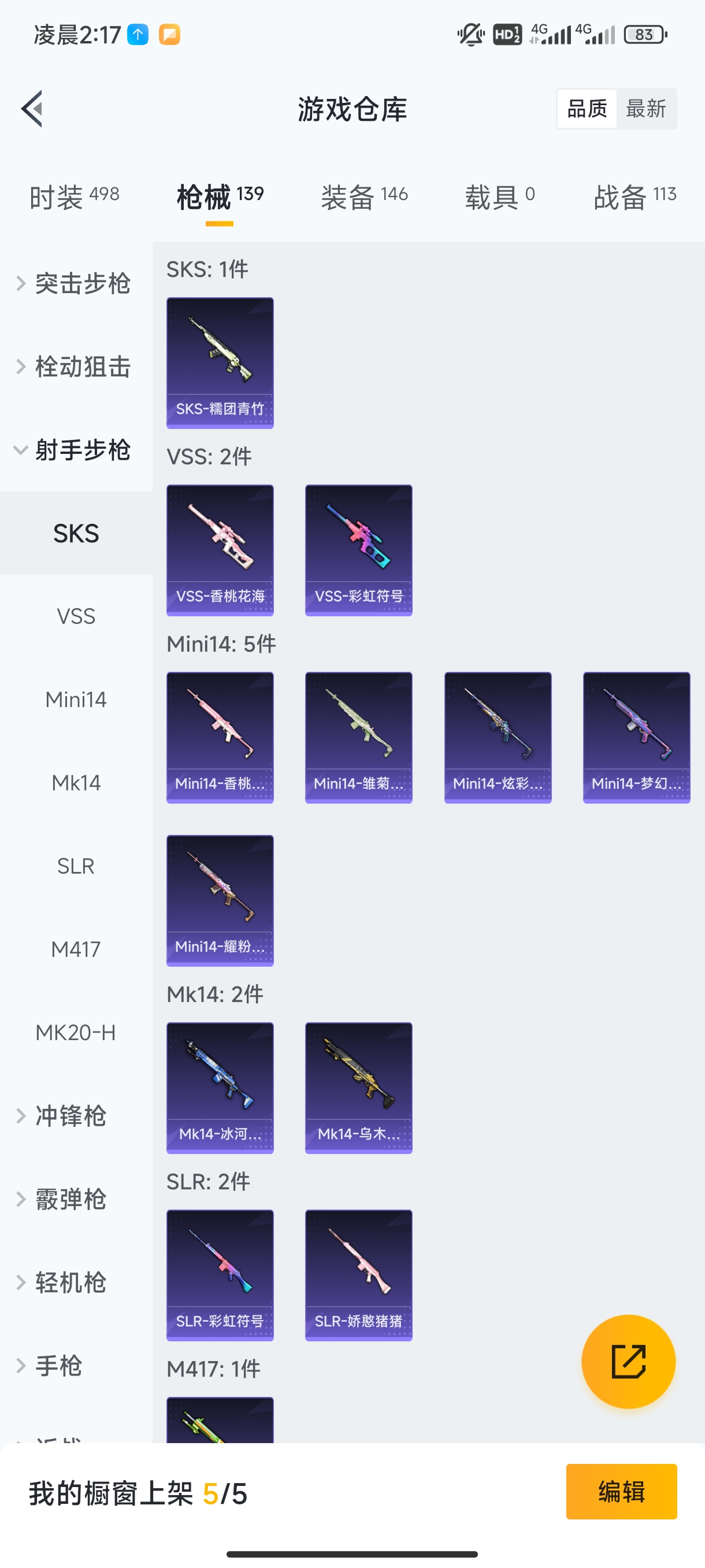Open the SLR-娇憨猪猪 skin

[358, 1275]
